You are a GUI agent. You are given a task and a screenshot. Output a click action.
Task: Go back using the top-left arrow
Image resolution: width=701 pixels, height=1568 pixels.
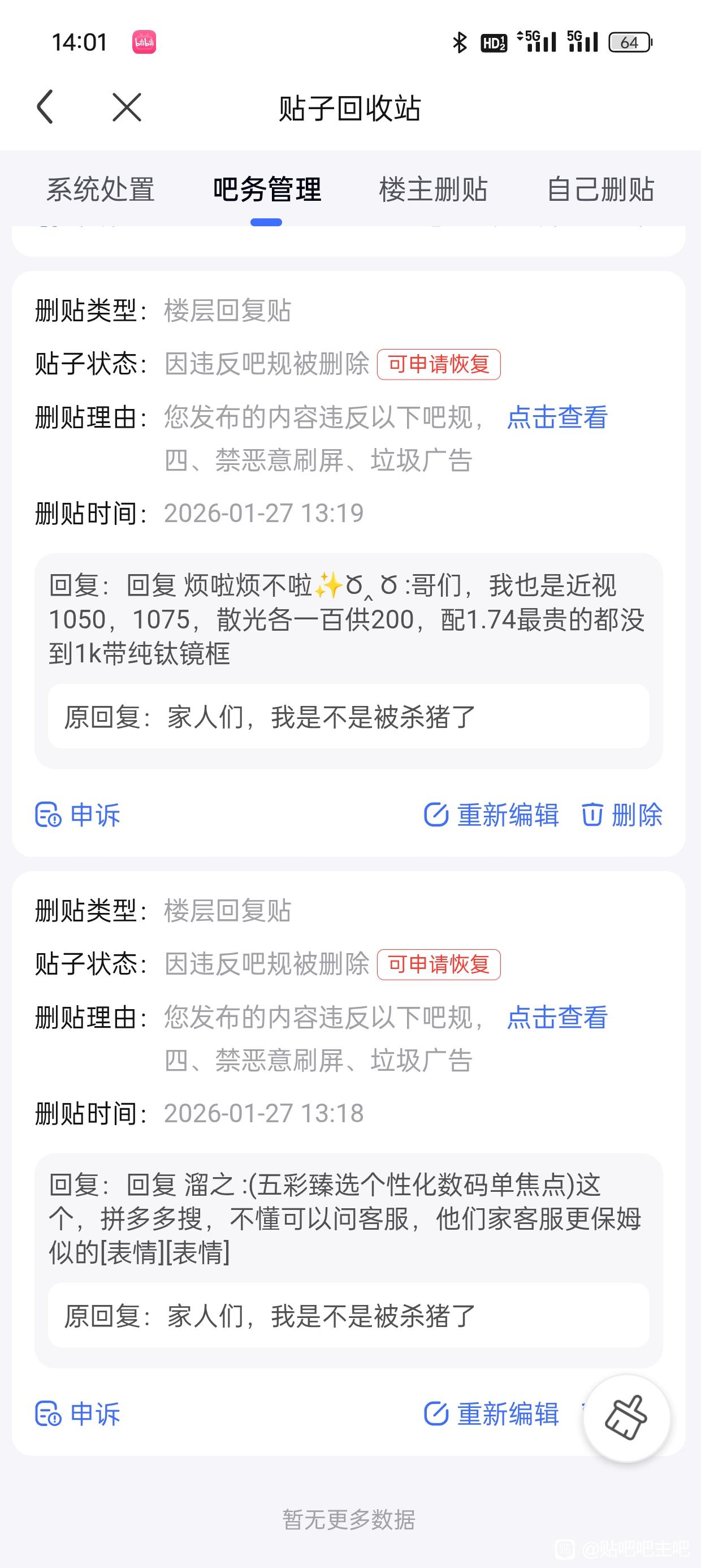point(46,107)
